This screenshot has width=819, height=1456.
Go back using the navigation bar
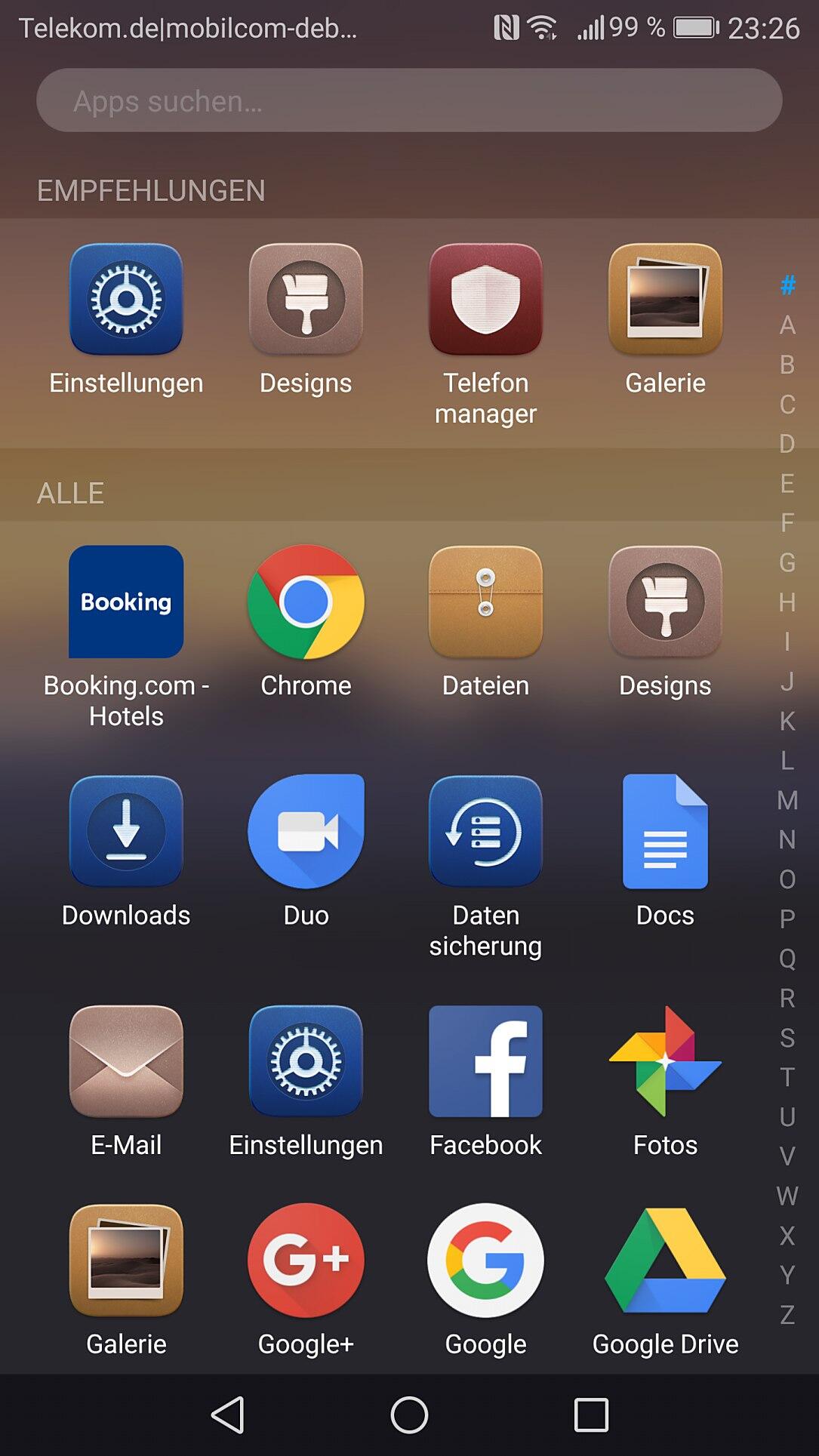[x=227, y=1414]
